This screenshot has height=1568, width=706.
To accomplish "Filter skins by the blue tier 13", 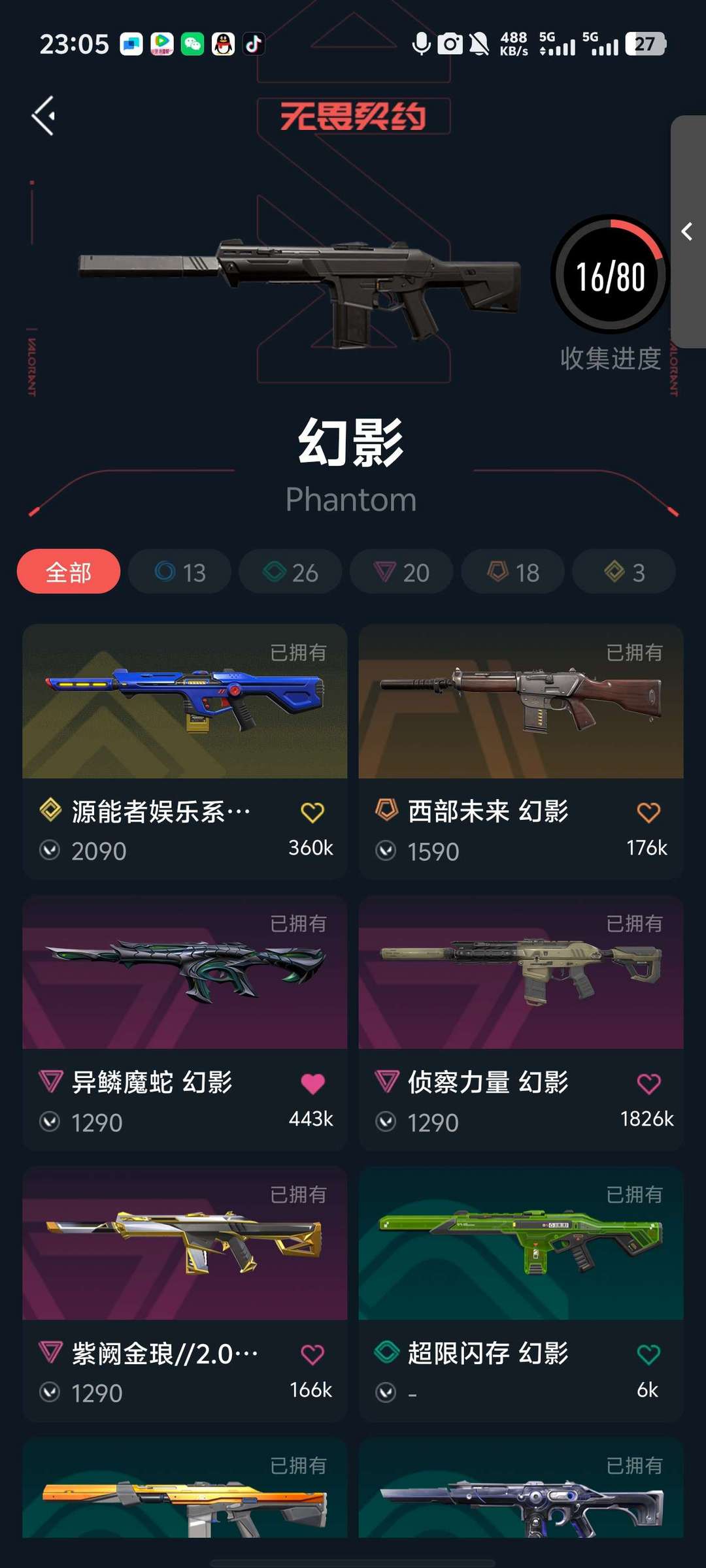I will pos(180,572).
